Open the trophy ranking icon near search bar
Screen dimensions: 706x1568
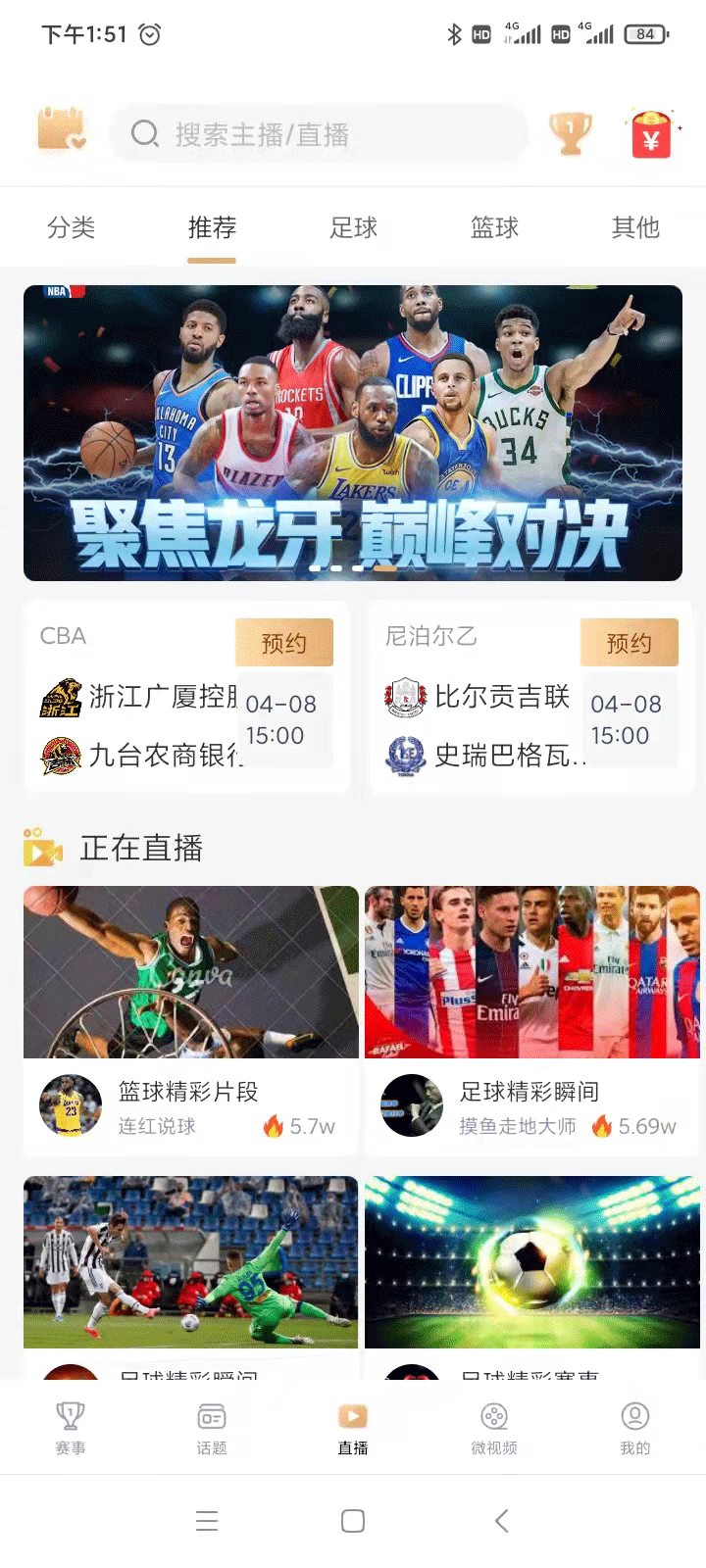click(572, 133)
